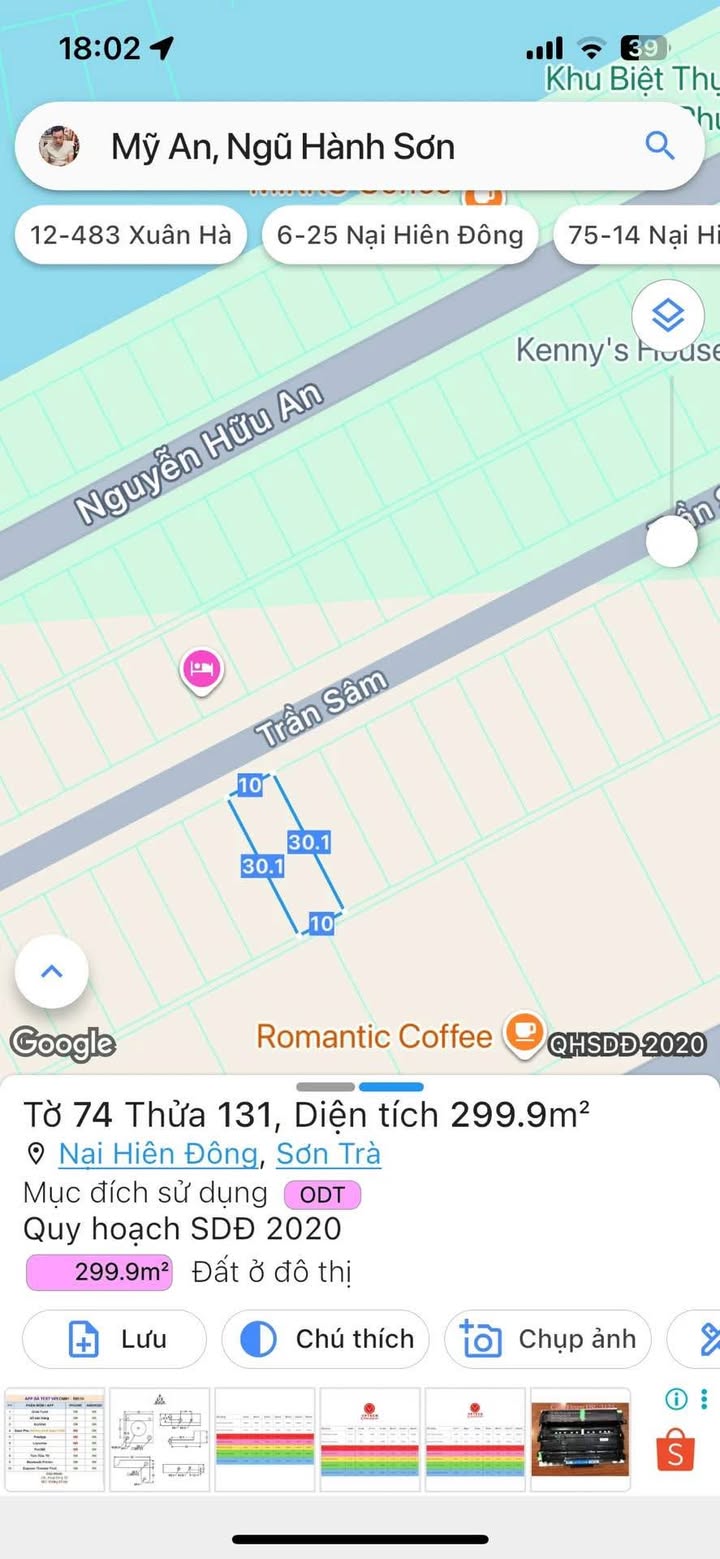Viewport: 720px width, 1559px height.
Task: Follow the Sơn Trà link
Action: (328, 1154)
